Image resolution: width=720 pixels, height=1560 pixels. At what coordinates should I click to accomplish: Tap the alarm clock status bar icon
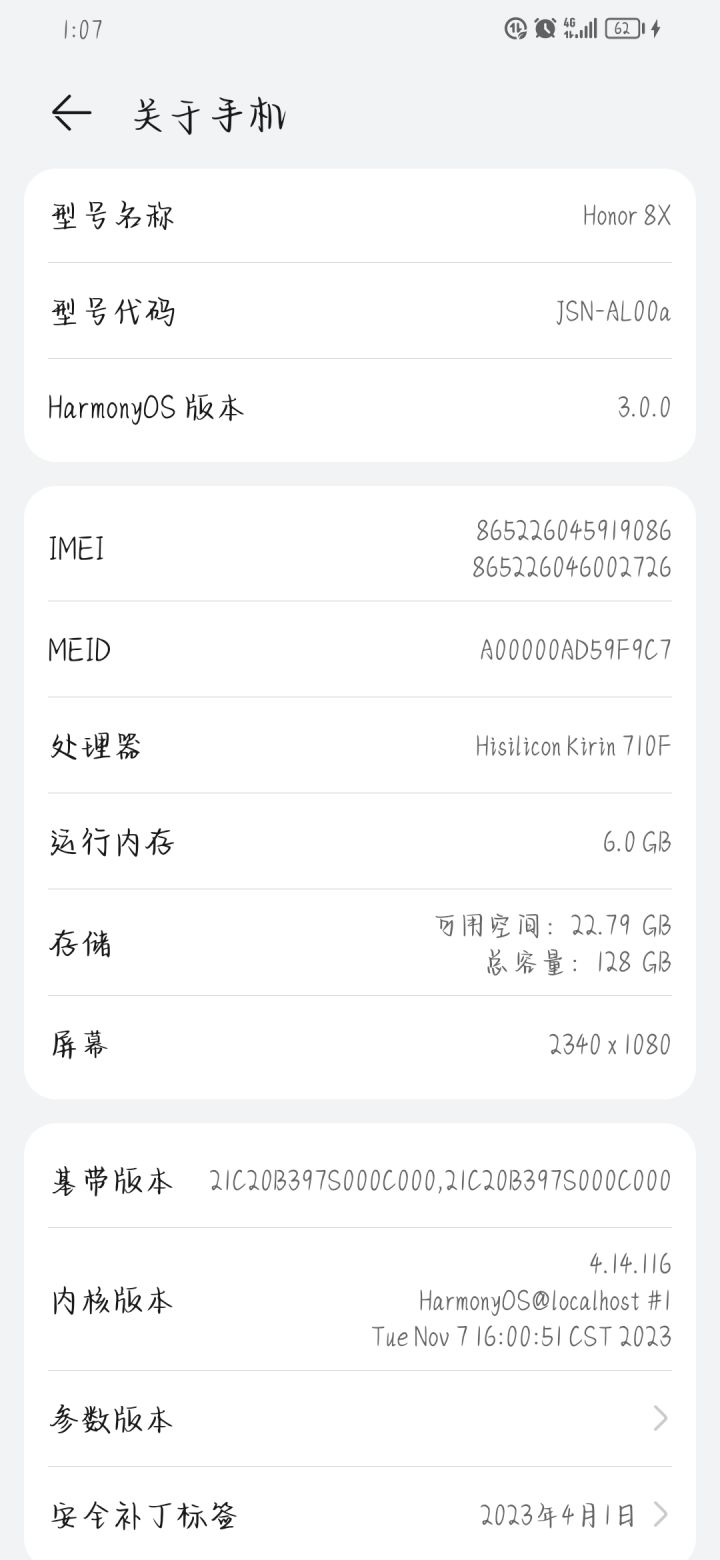click(x=543, y=29)
